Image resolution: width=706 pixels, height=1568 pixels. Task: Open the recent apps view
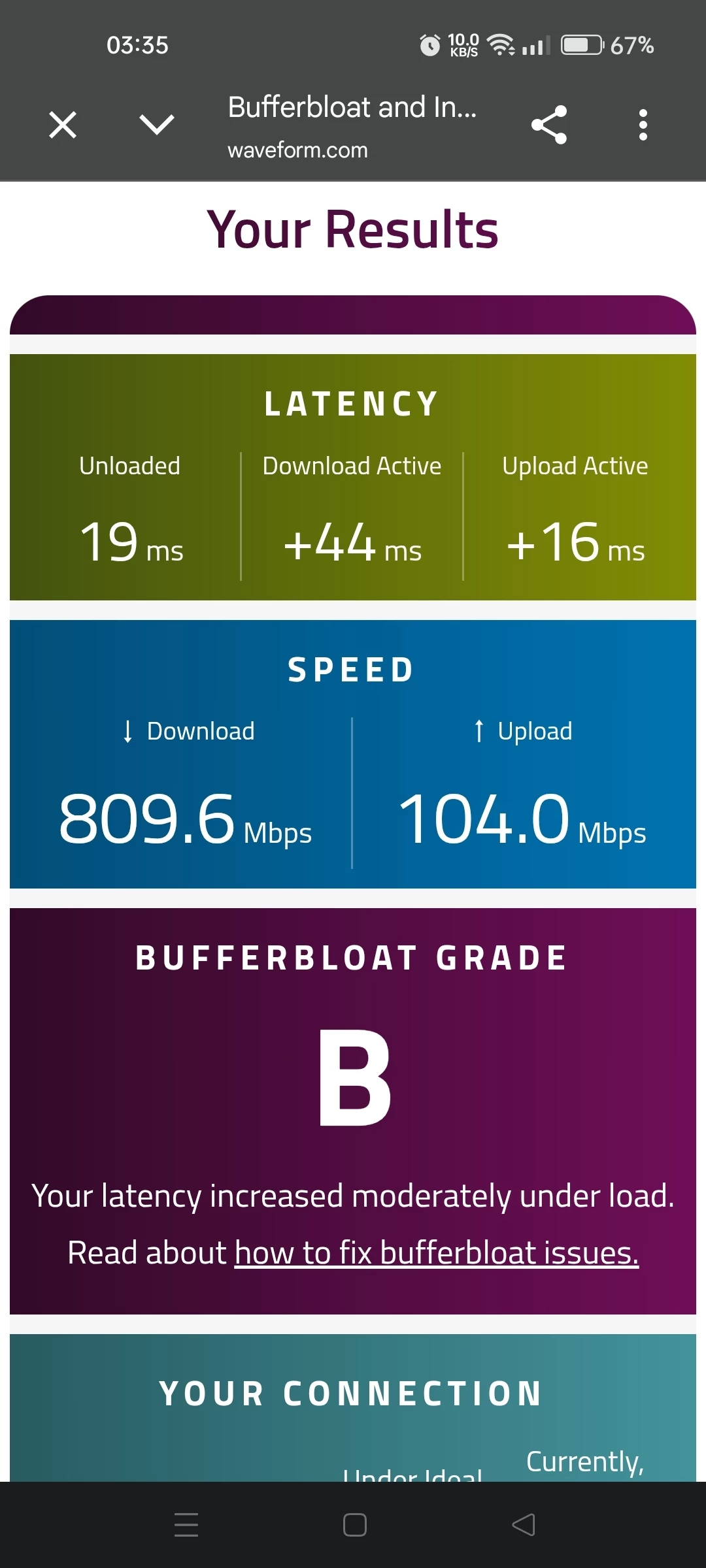point(186,1525)
